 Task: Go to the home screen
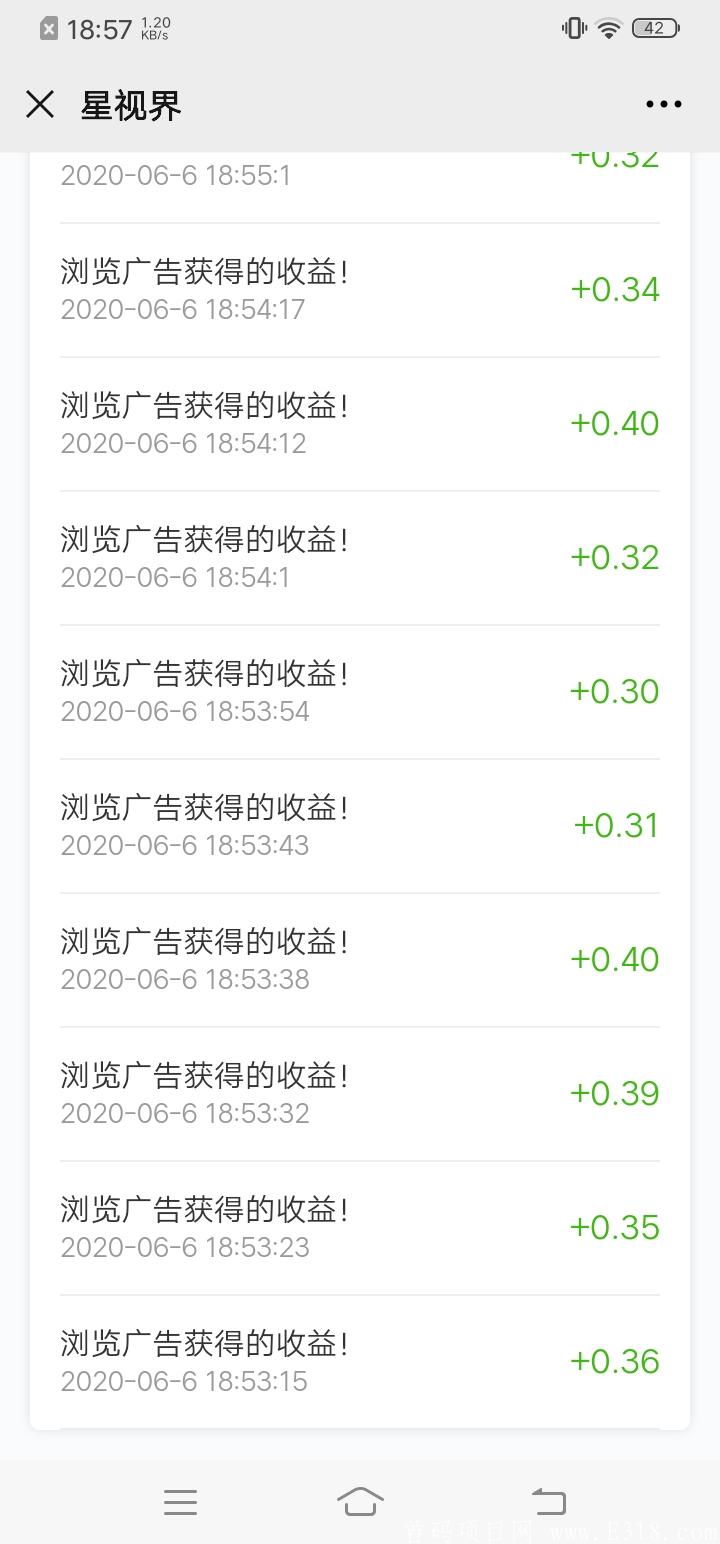(360, 1501)
